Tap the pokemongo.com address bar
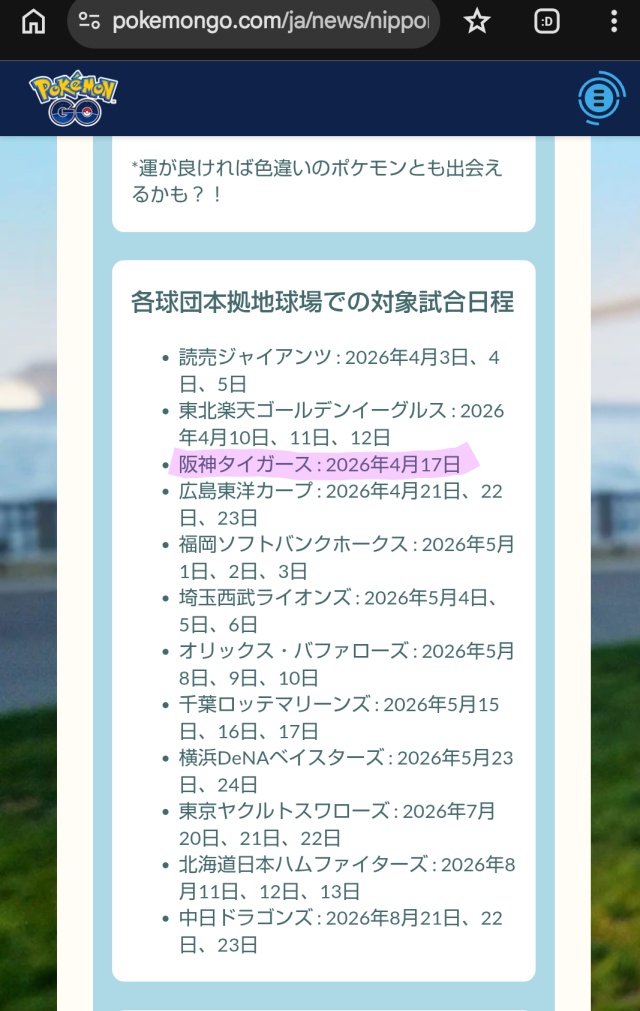640x1011 pixels. click(x=270, y=21)
